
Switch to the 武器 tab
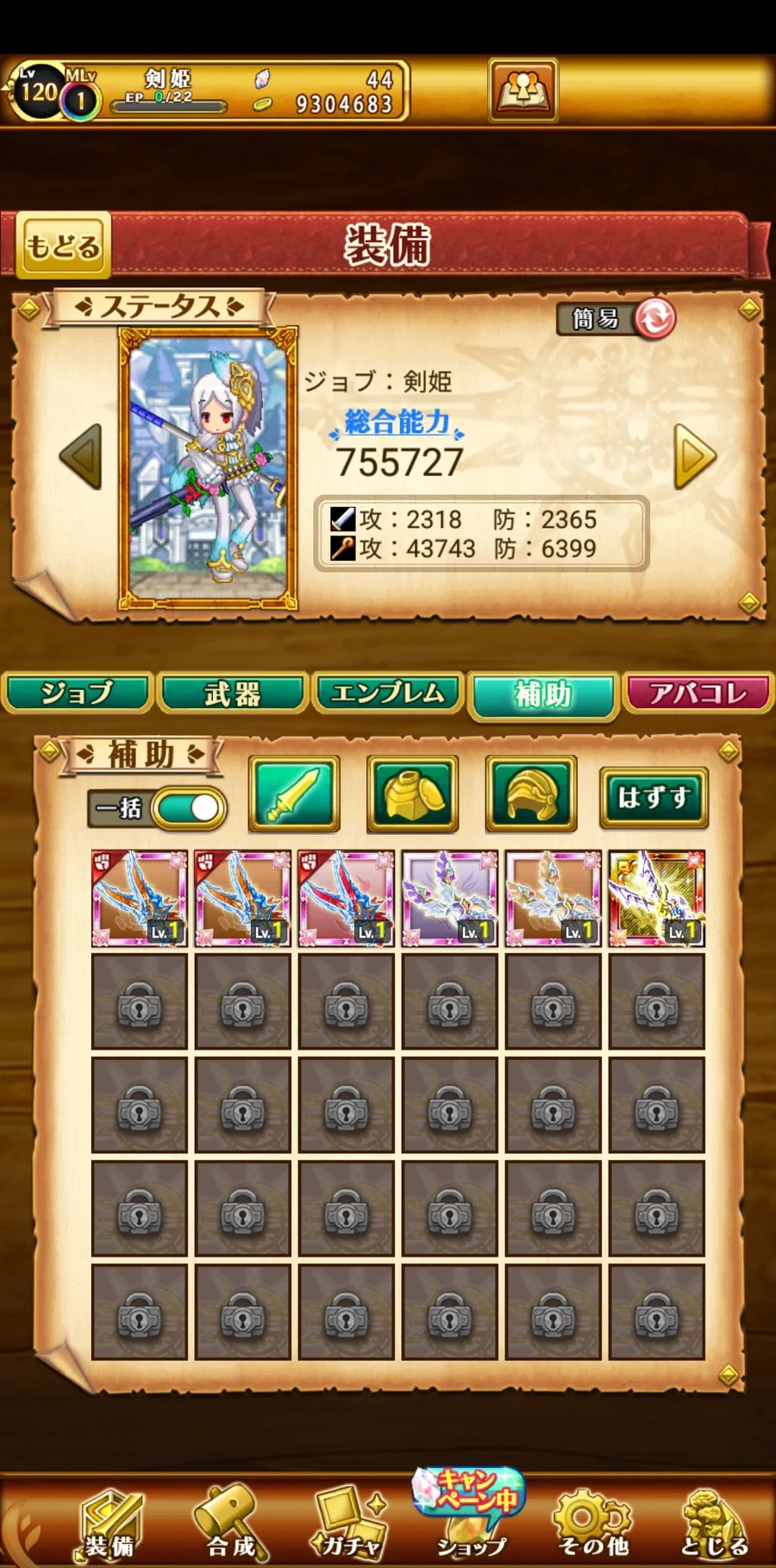[x=233, y=693]
